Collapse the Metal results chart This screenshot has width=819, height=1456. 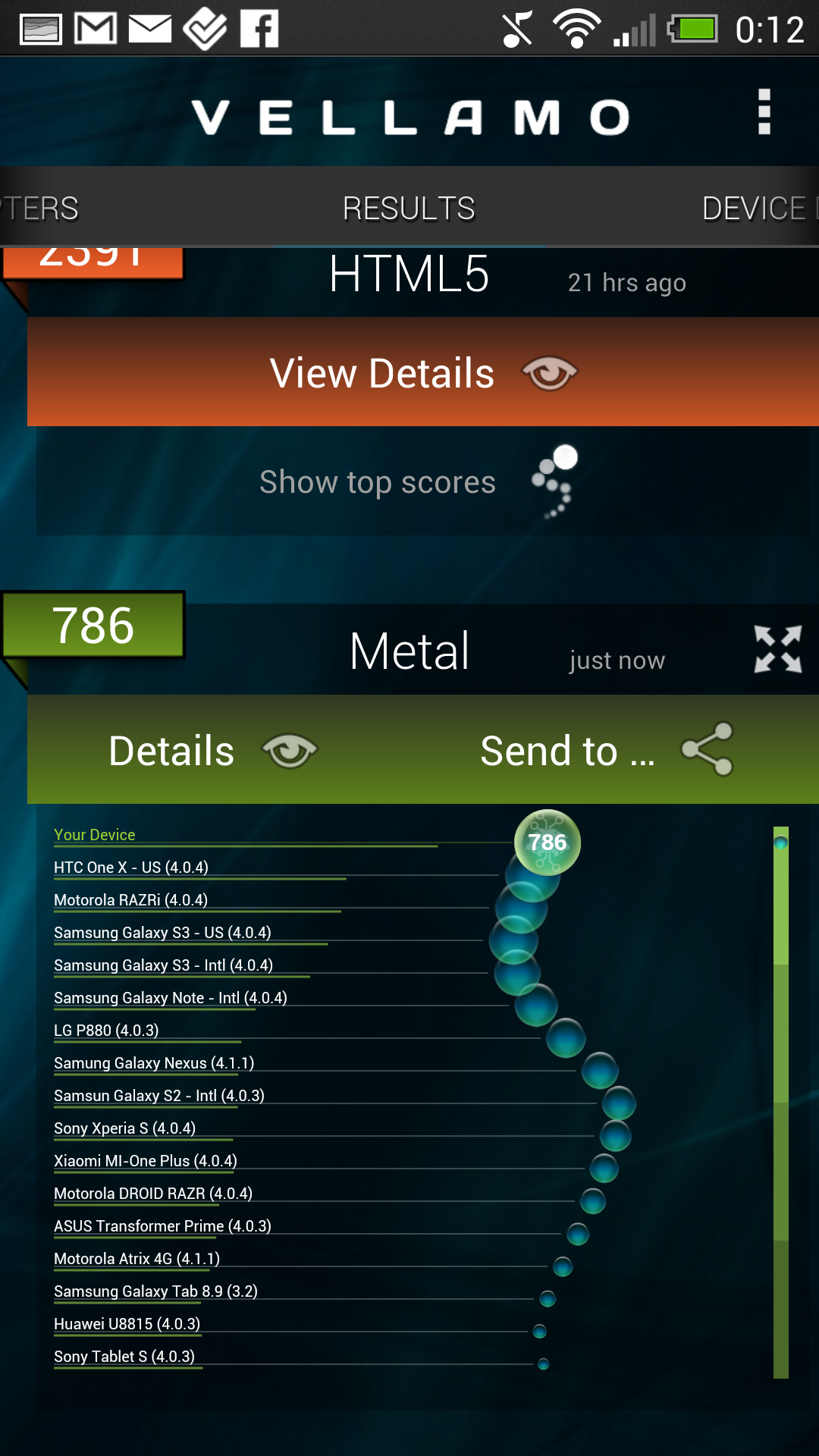pos(777,649)
